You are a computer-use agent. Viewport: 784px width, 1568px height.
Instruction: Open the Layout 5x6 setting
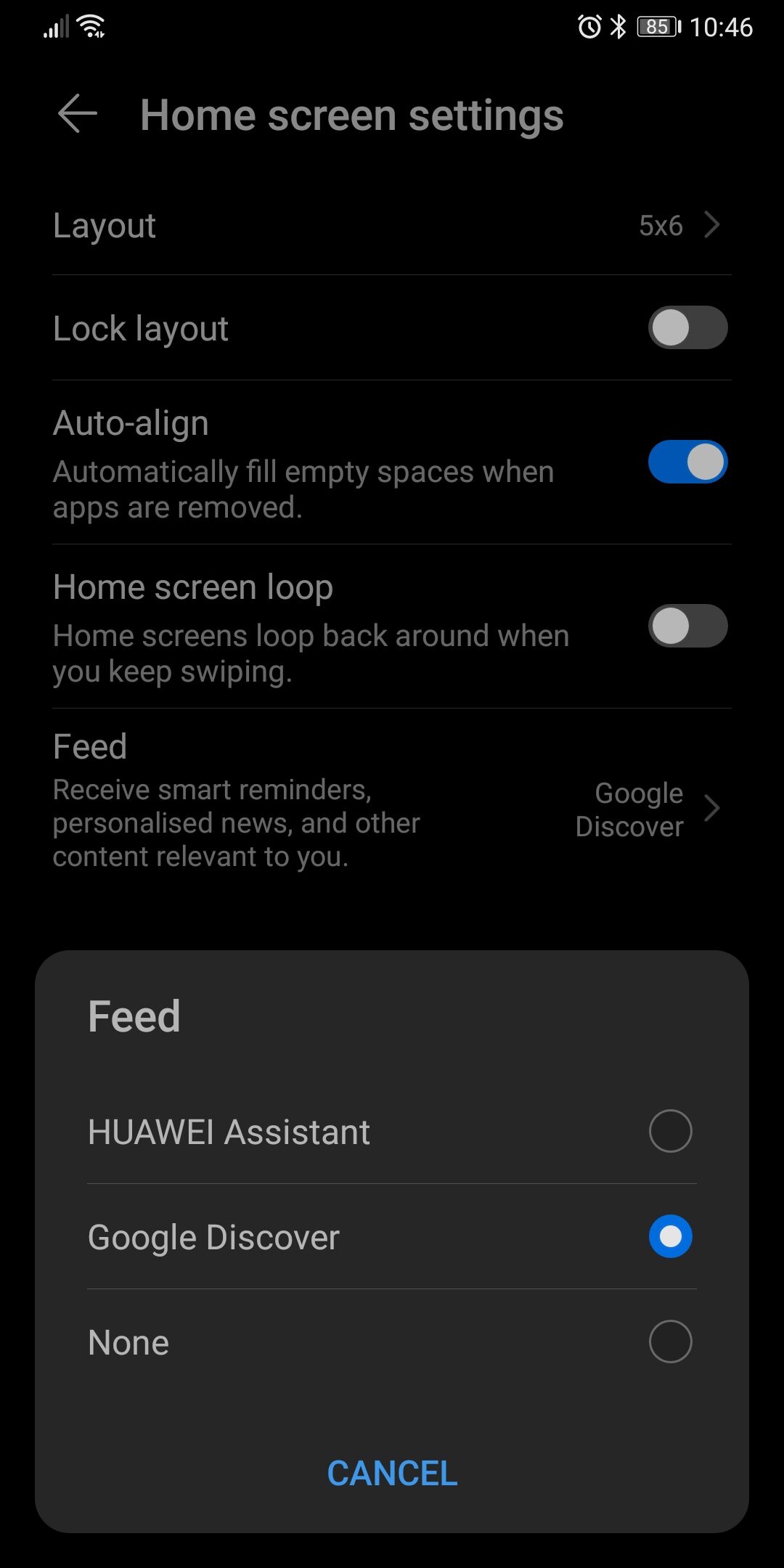(x=392, y=225)
